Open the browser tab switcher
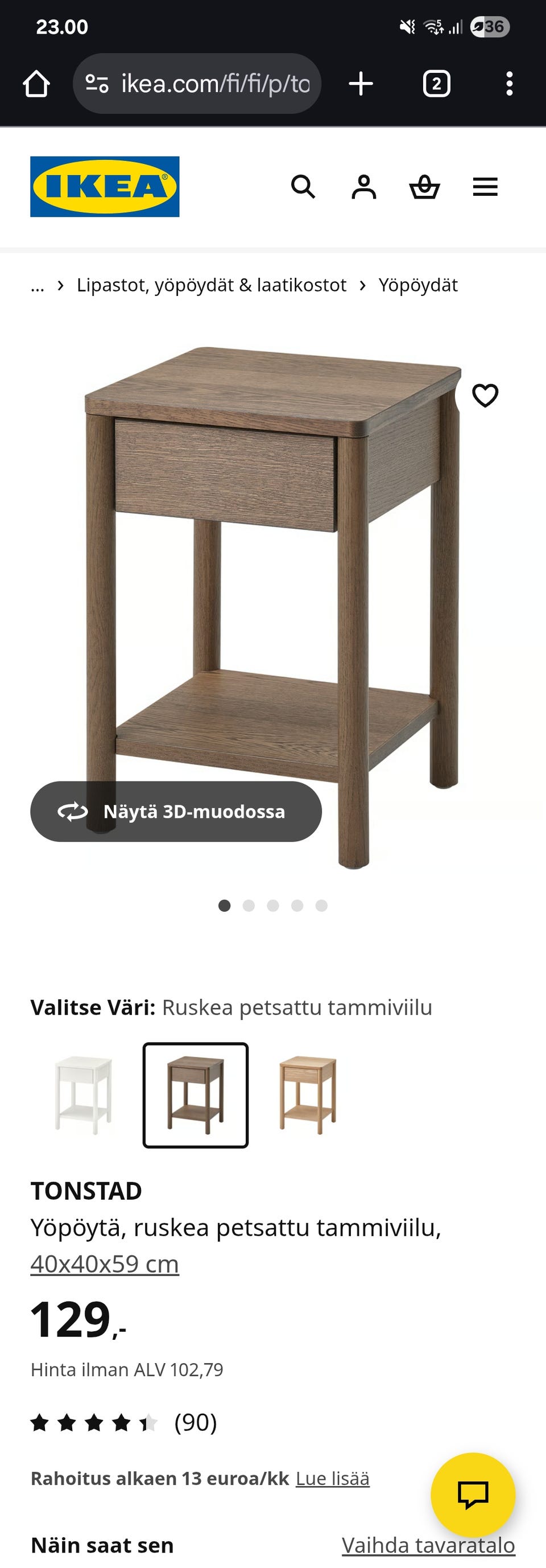This screenshot has width=546, height=1568. 437,84
